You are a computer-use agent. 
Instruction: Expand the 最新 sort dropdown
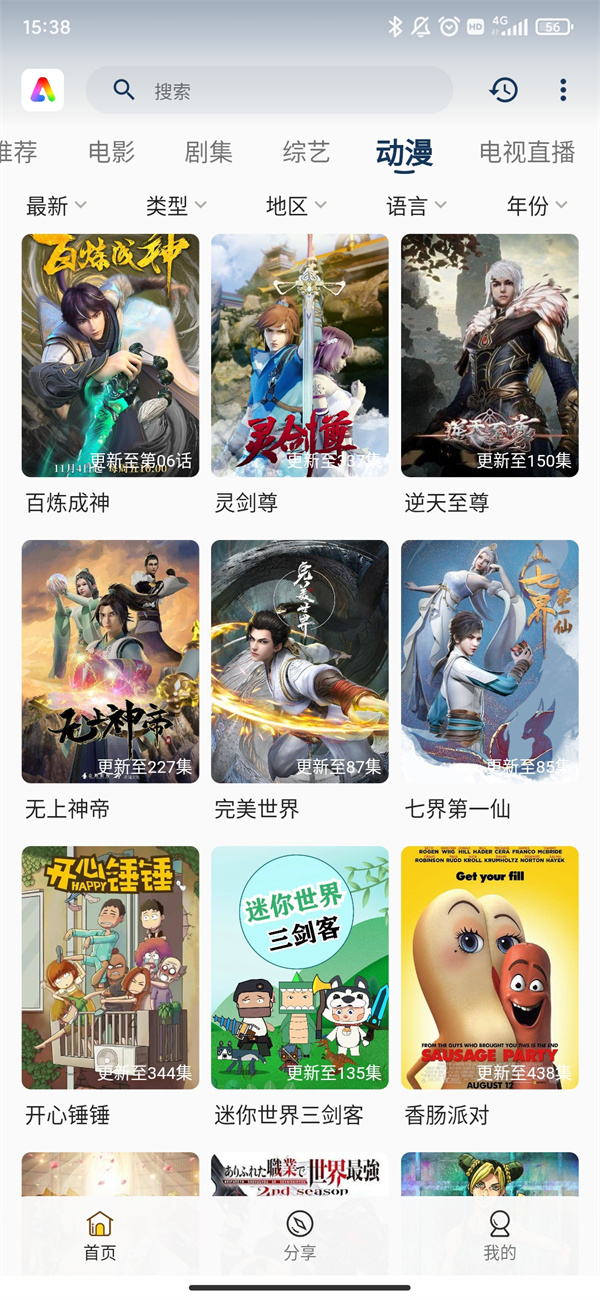point(56,206)
